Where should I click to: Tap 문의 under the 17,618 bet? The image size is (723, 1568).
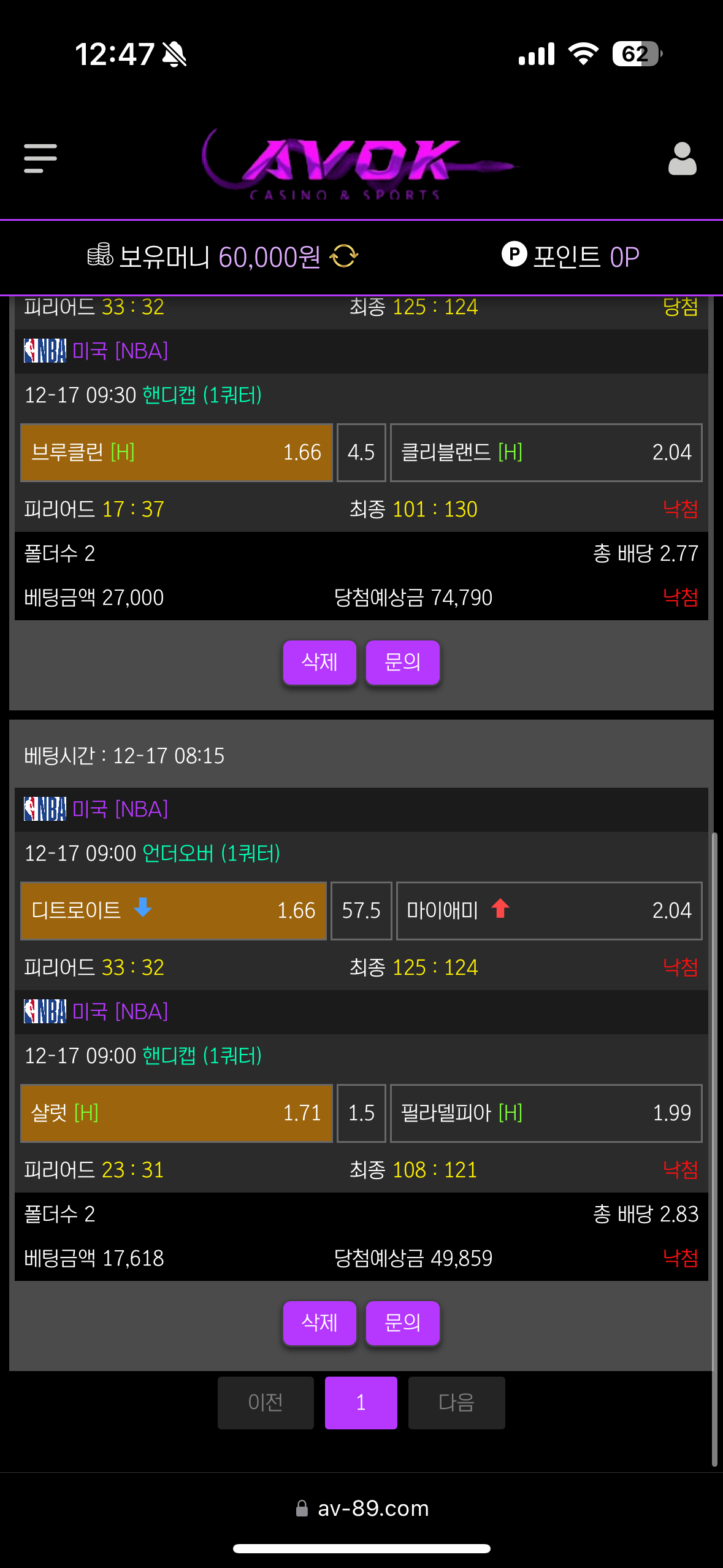tap(402, 1323)
